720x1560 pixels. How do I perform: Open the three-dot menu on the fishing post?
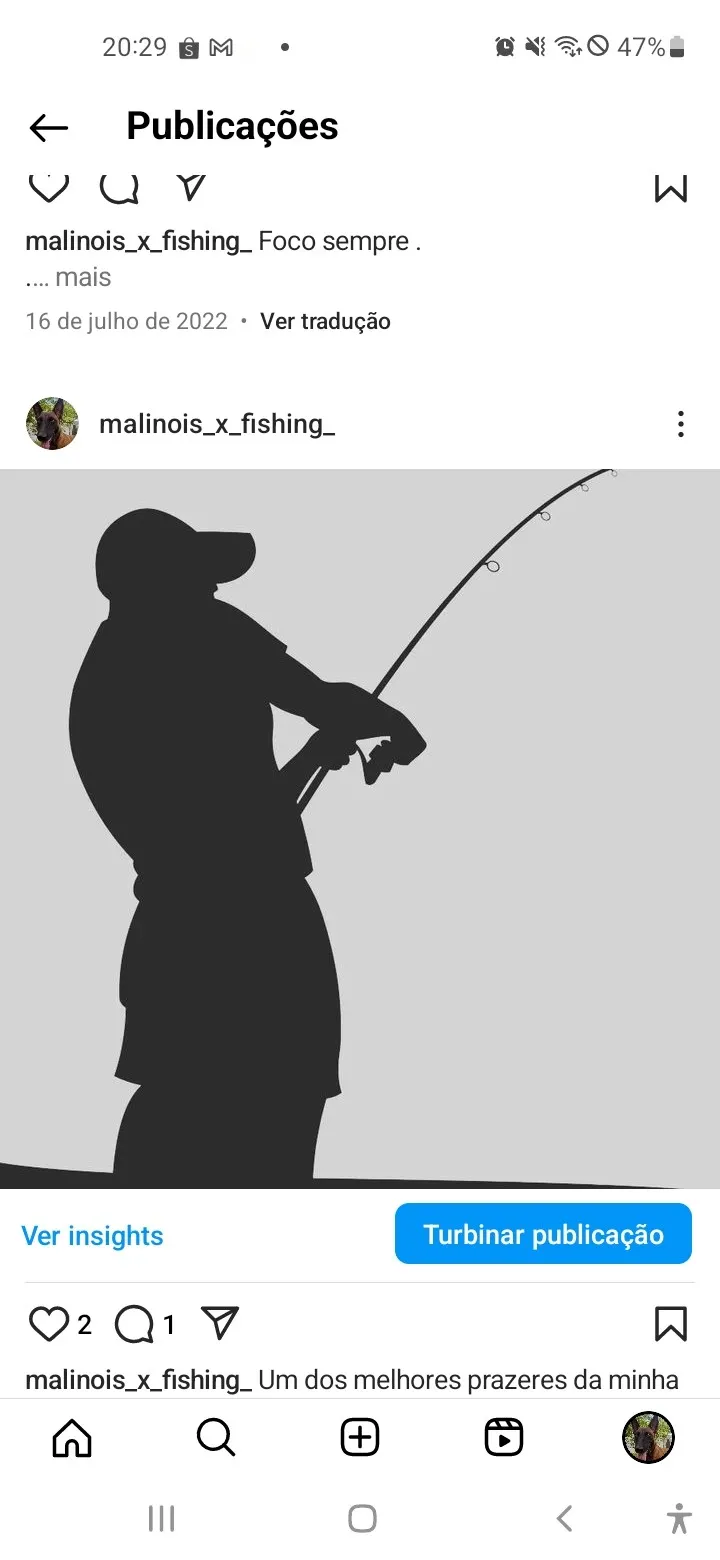pyautogui.click(x=680, y=424)
